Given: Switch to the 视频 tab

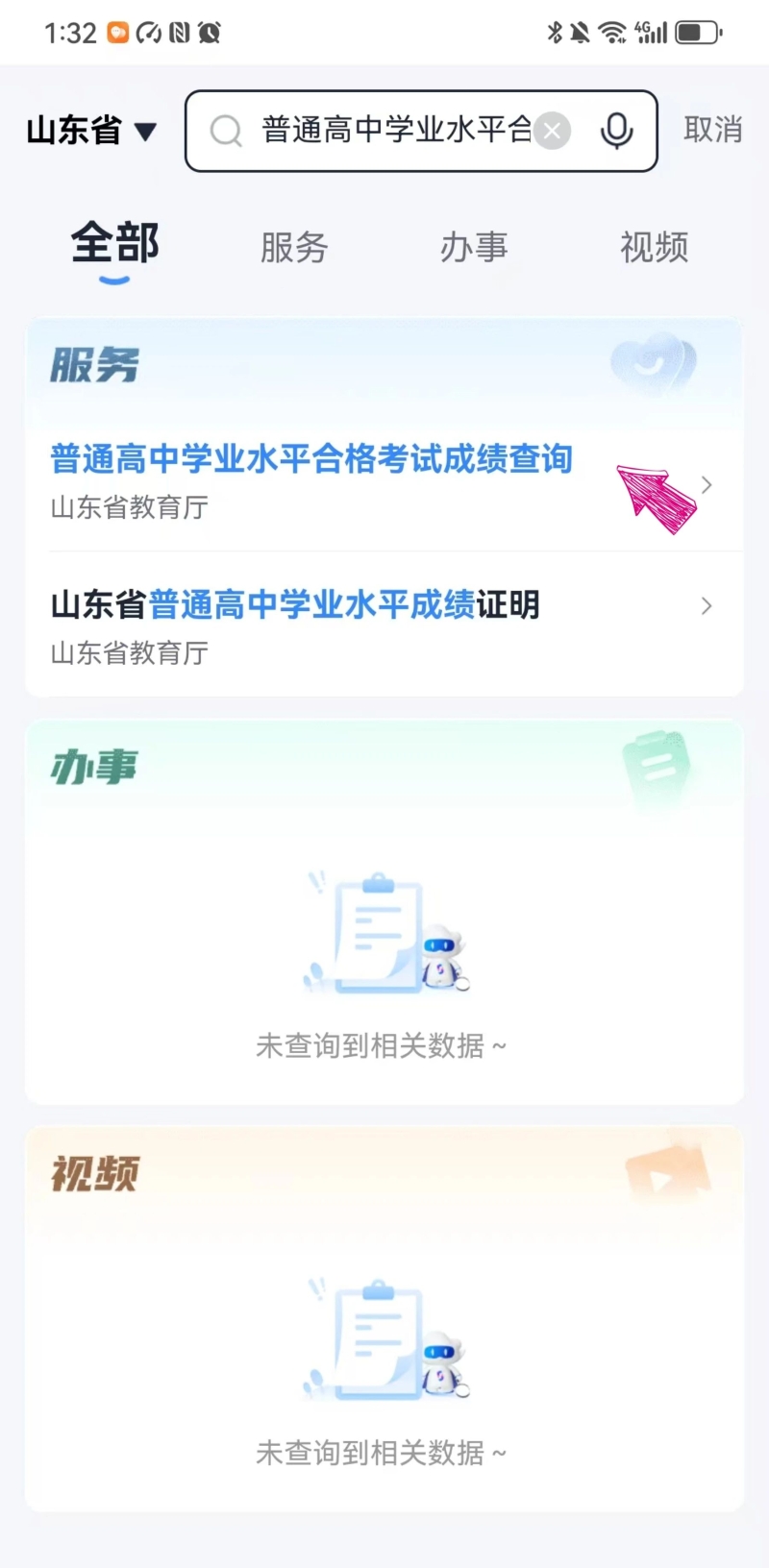Looking at the screenshot, I should (654, 248).
